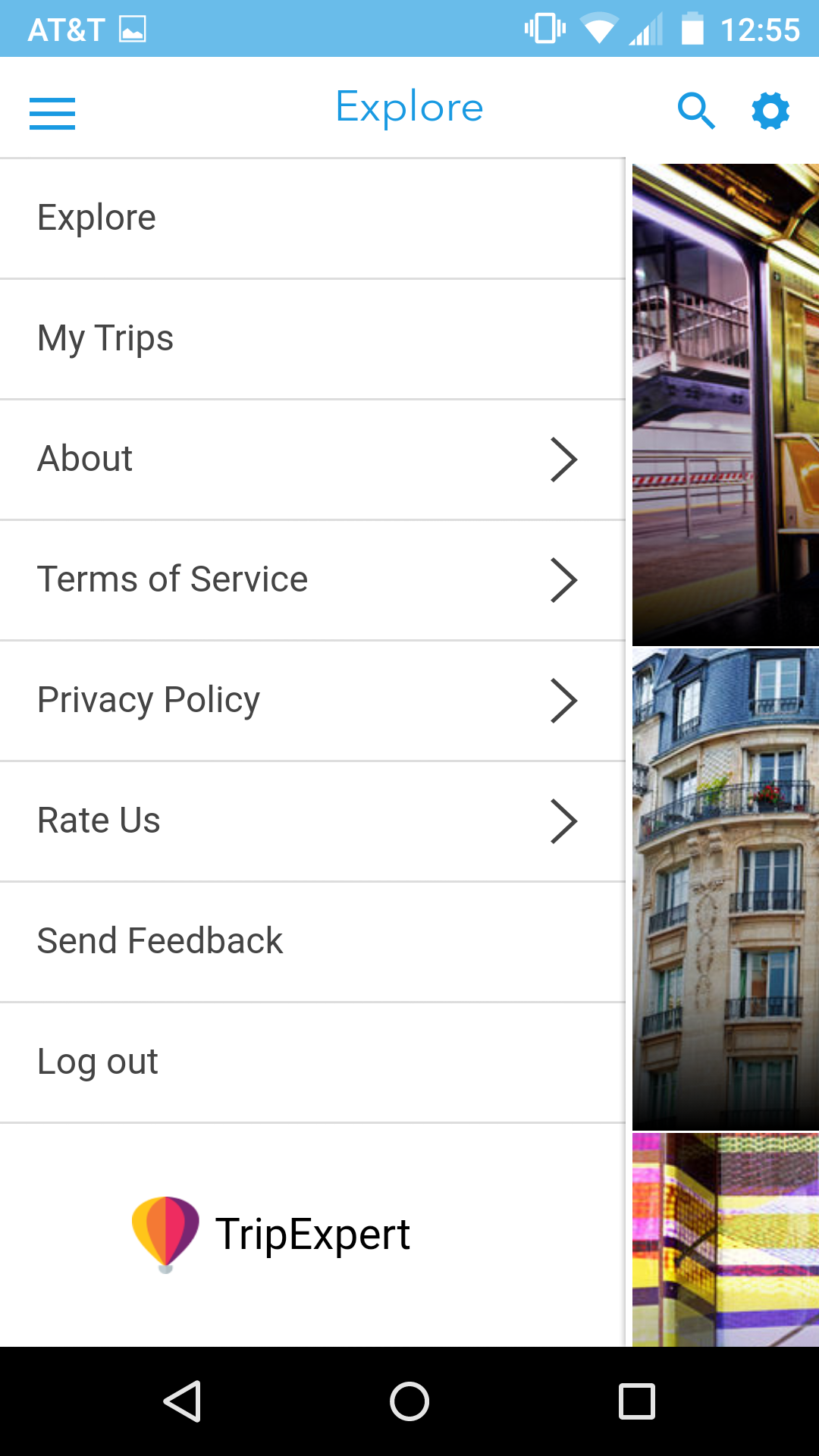This screenshot has width=819, height=1456.
Task: View Terms of Service
Action: [x=312, y=580]
